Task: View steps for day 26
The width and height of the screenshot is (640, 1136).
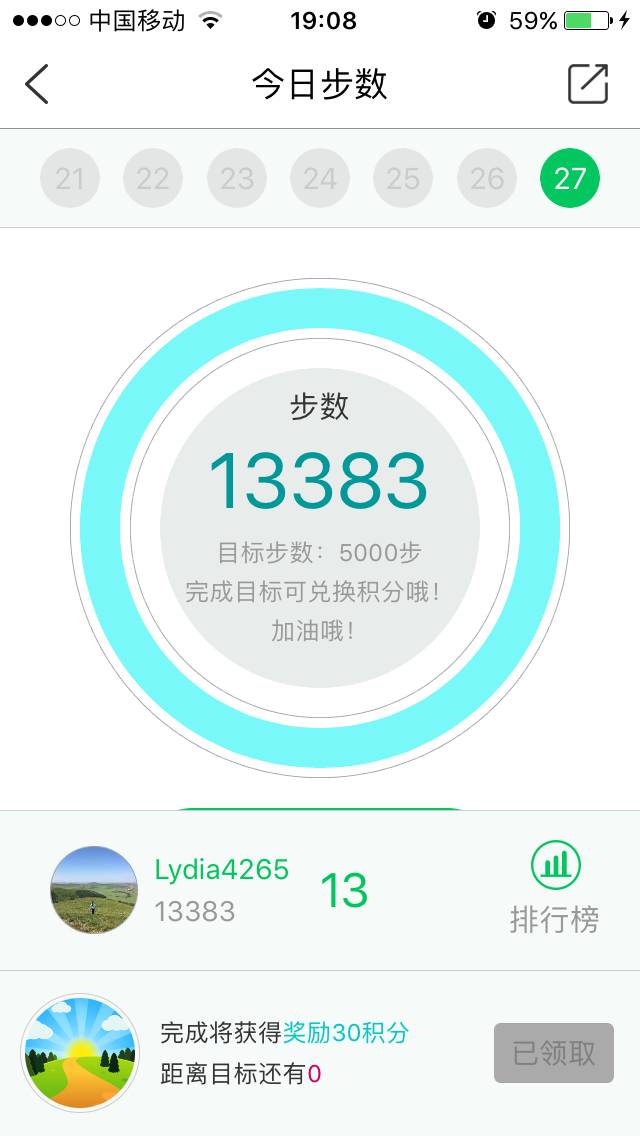Action: (x=487, y=179)
